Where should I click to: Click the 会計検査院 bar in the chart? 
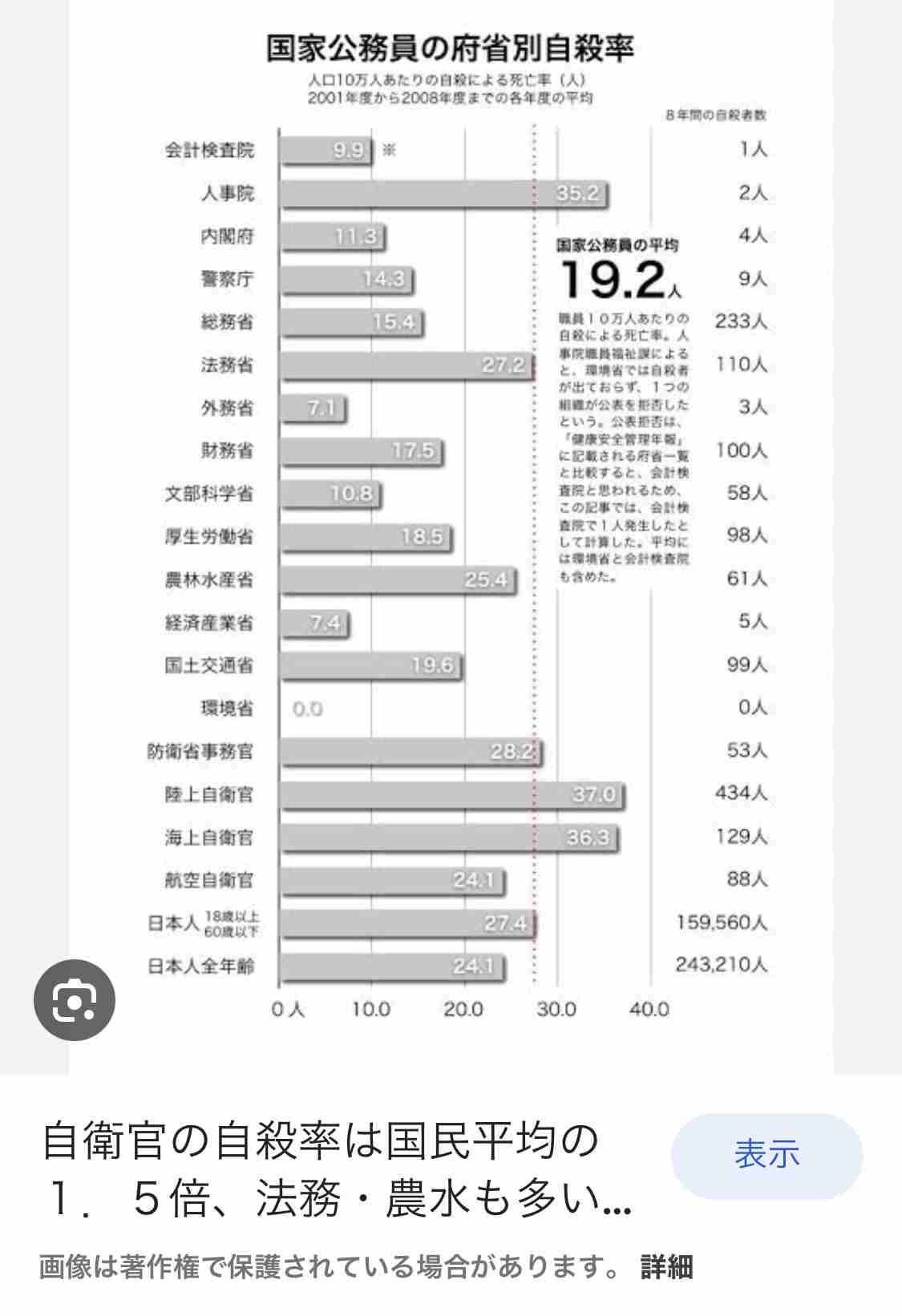325,149
